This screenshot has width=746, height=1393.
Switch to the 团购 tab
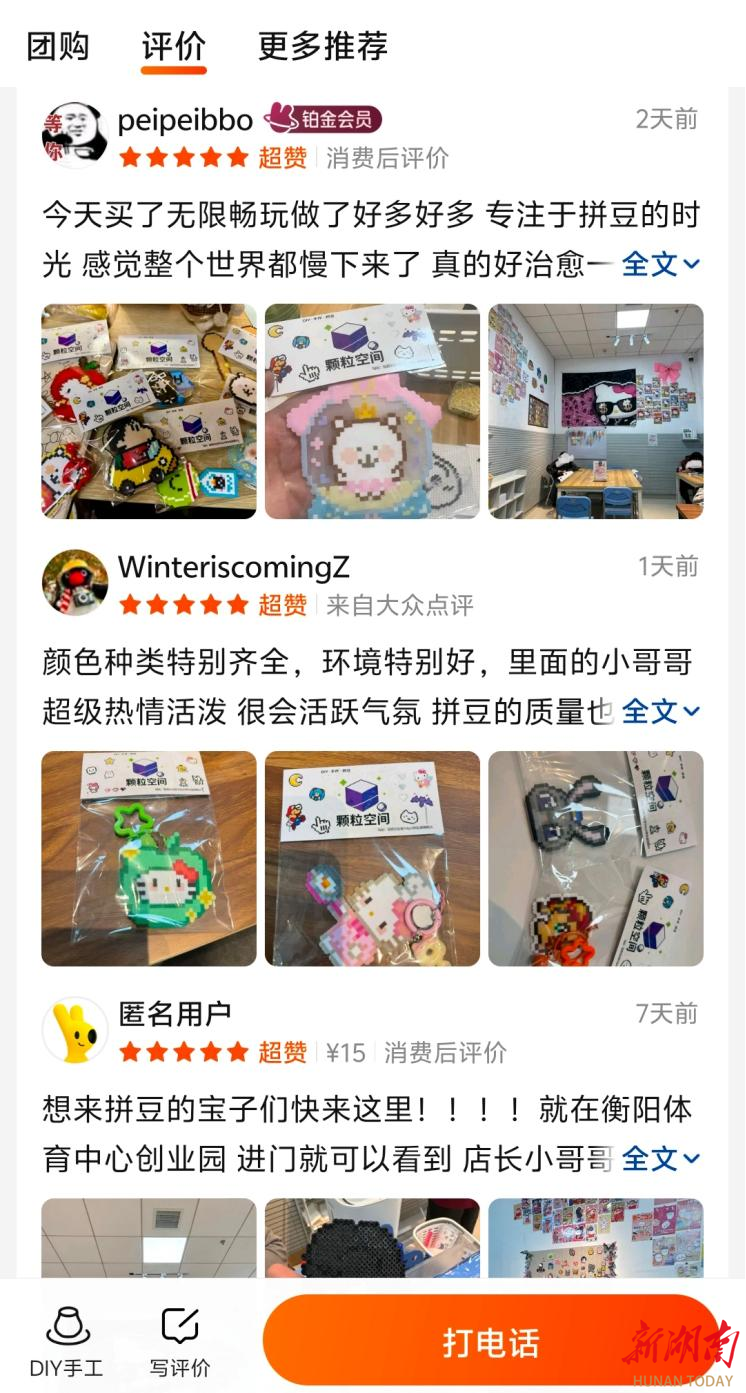point(58,46)
